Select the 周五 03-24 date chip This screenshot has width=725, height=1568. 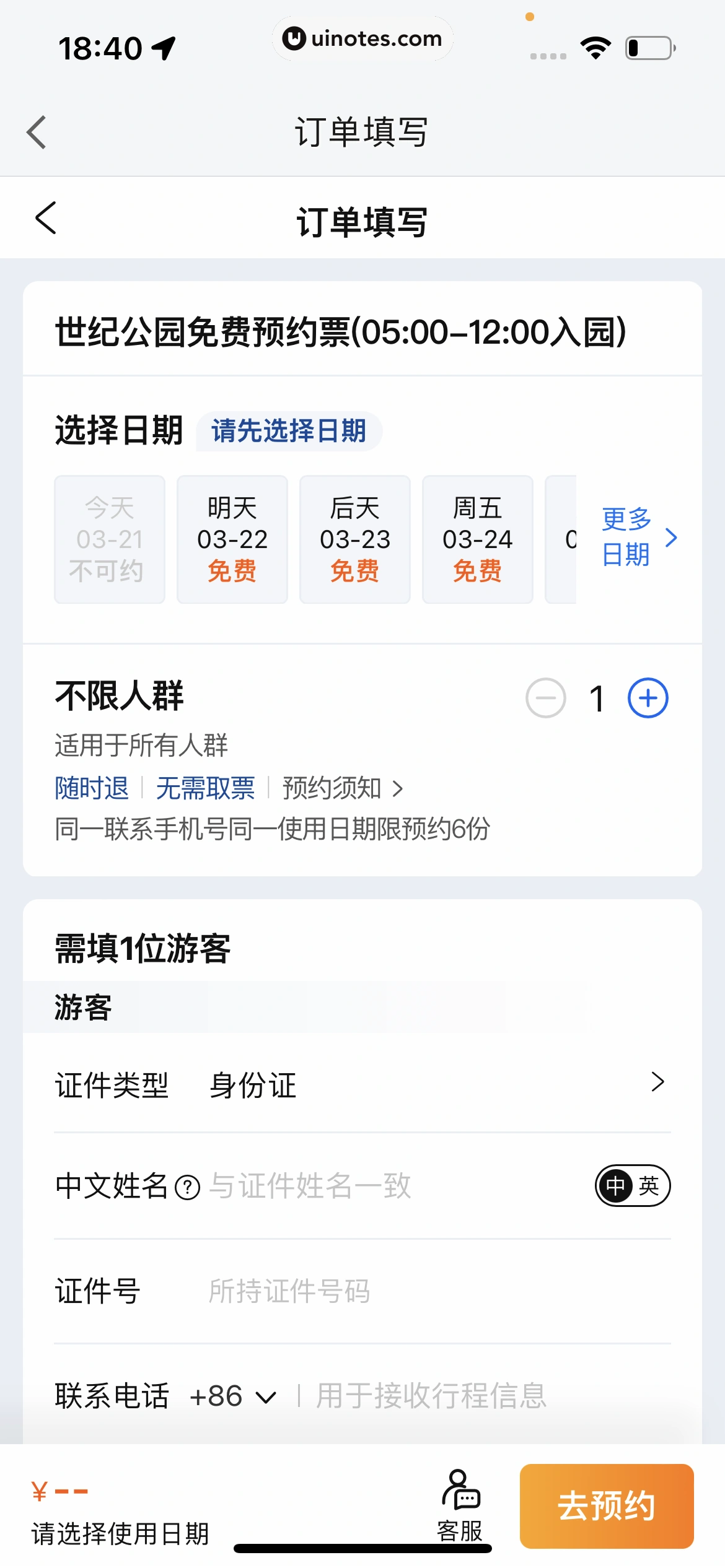477,538
